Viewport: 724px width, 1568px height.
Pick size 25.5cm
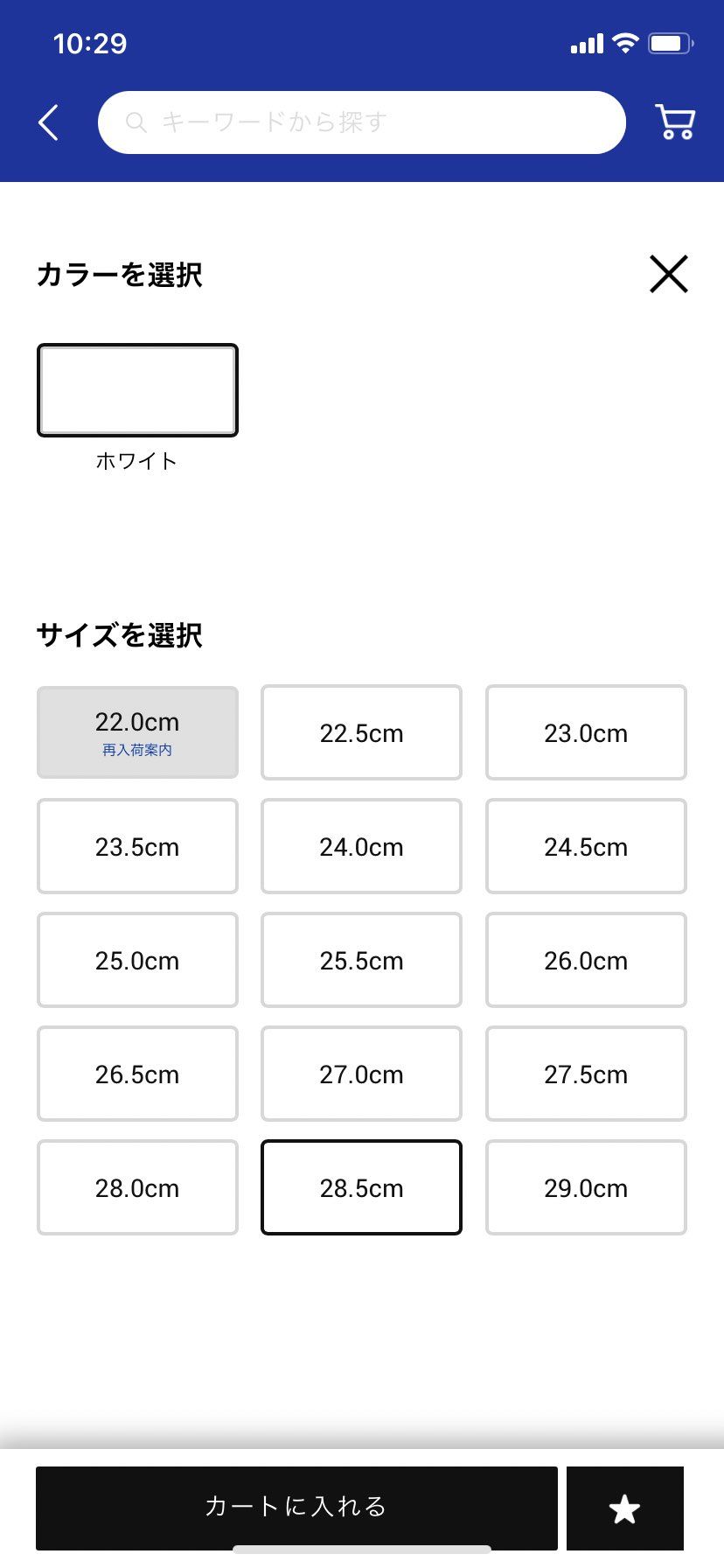click(x=361, y=960)
